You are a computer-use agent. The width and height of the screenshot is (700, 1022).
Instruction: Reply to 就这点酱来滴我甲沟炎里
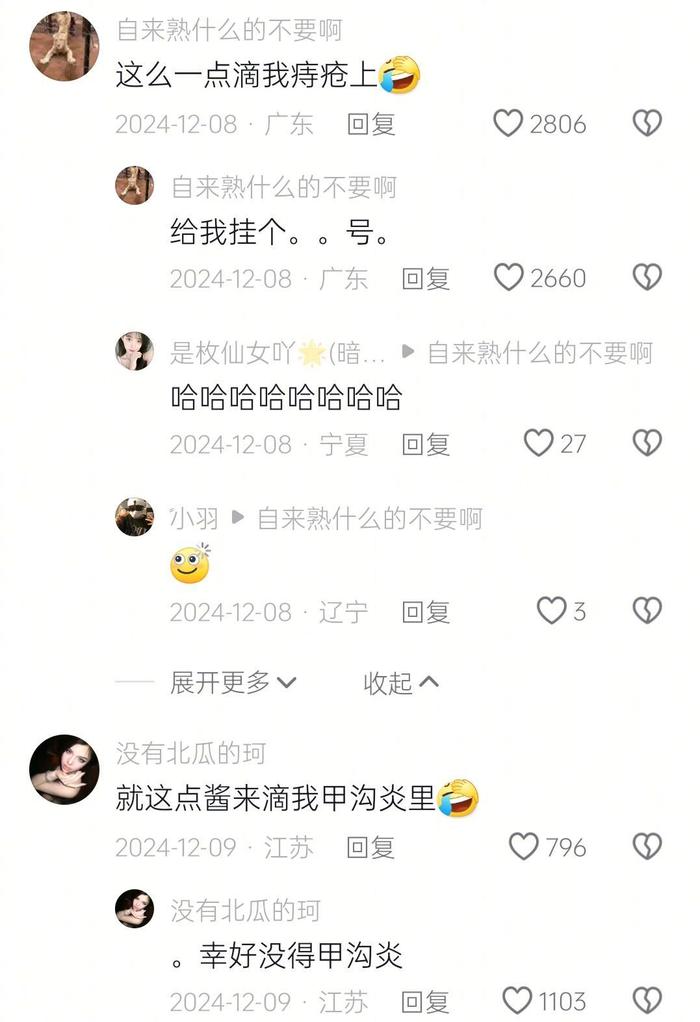(x=371, y=847)
